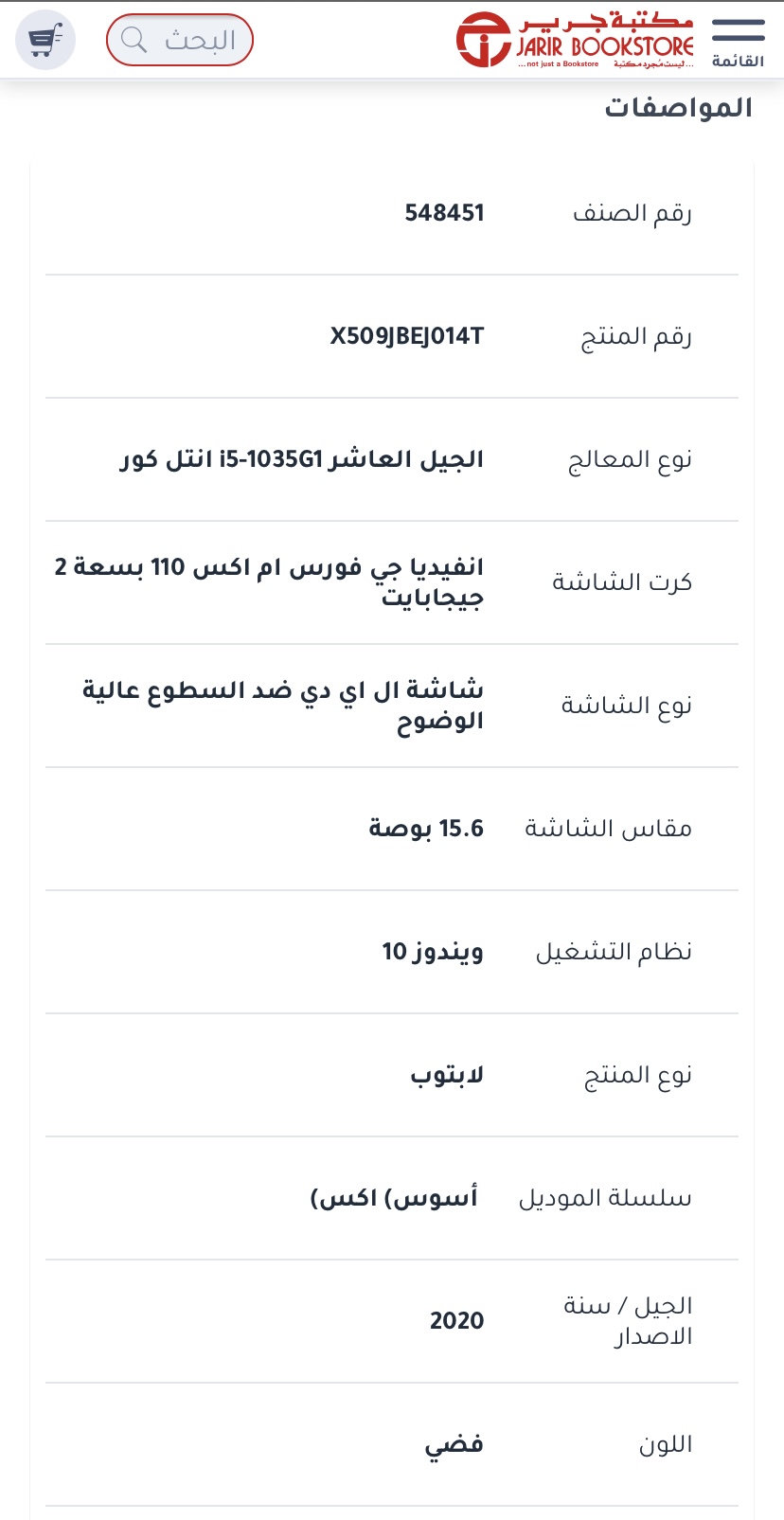Go to Jarir Bookstore home via logo
The height and width of the screenshot is (1520, 784).
[575, 40]
